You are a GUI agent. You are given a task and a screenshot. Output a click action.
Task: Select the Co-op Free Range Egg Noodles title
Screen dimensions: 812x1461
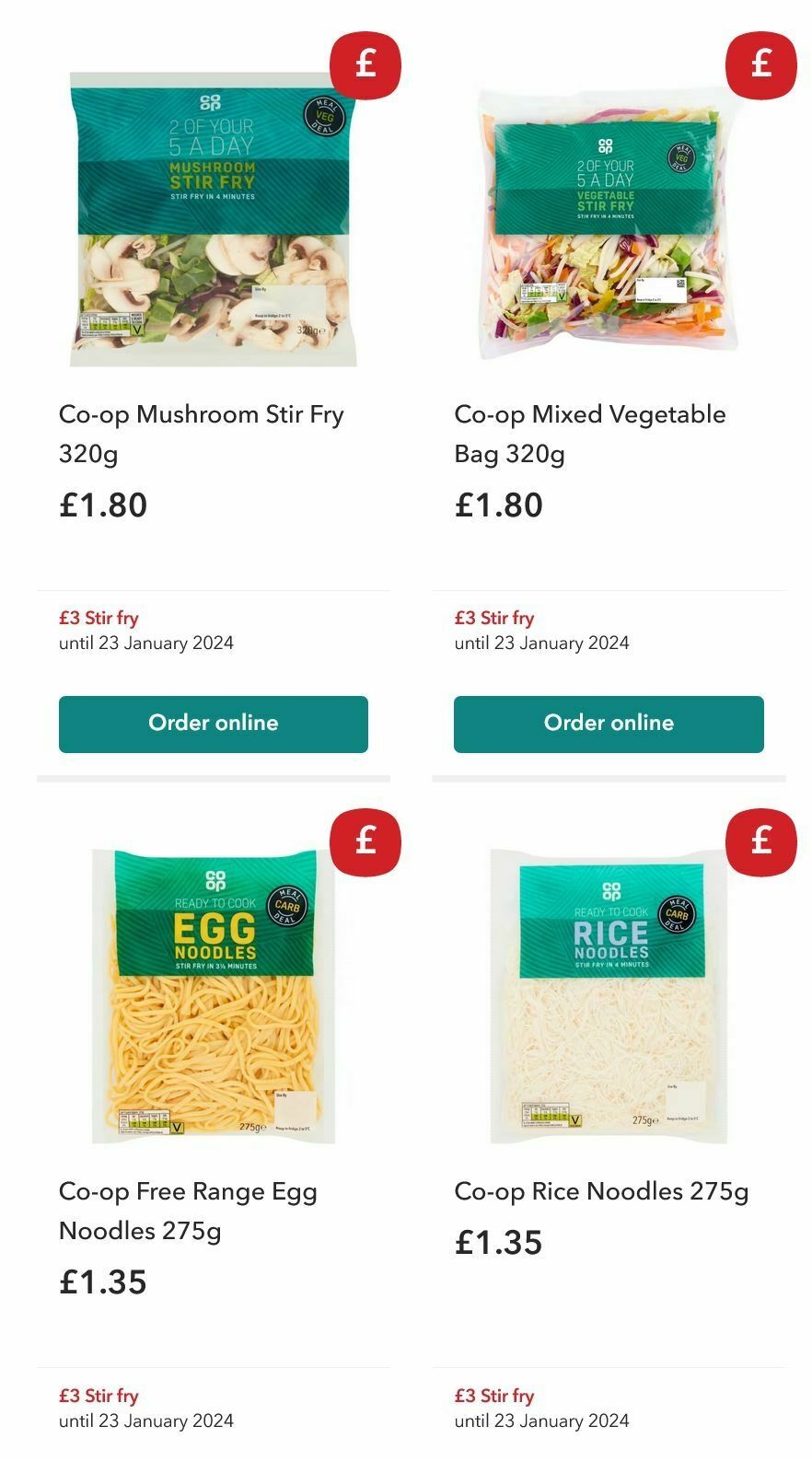[187, 1210]
